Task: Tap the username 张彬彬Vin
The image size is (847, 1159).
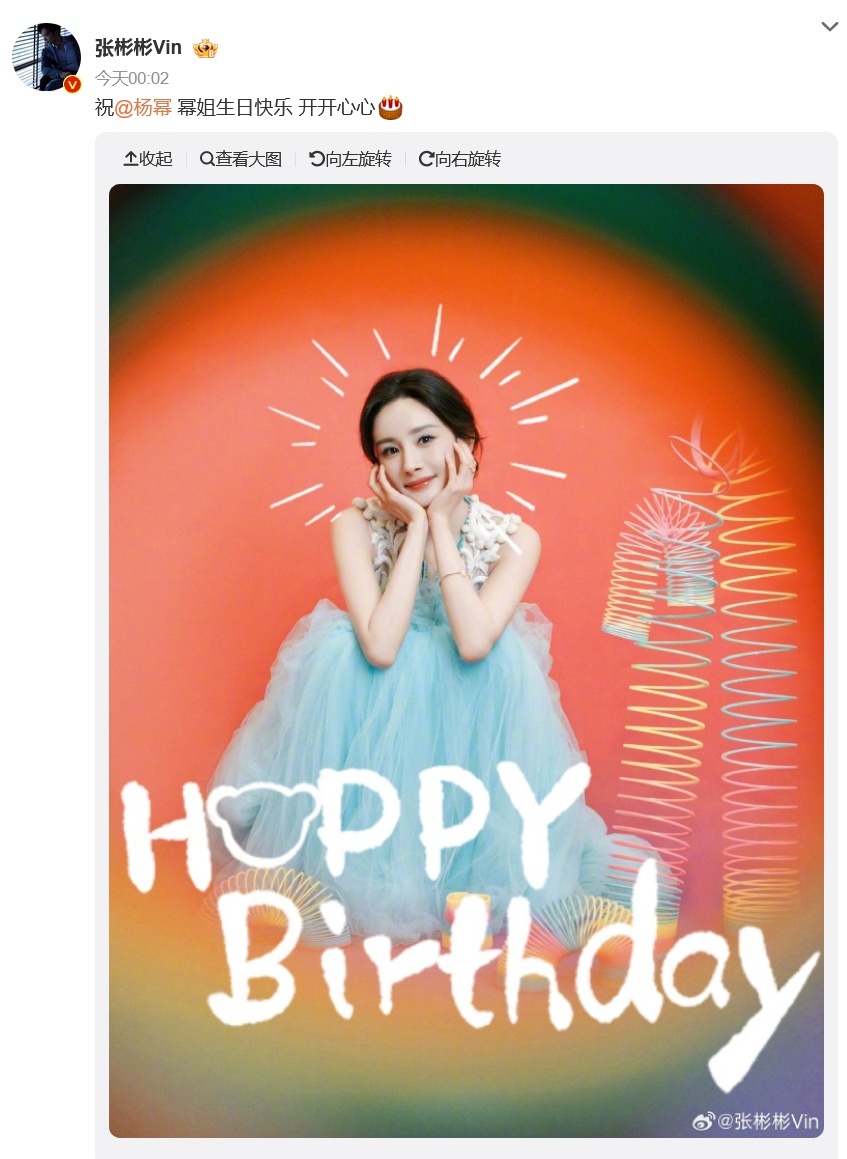Action: coord(138,48)
